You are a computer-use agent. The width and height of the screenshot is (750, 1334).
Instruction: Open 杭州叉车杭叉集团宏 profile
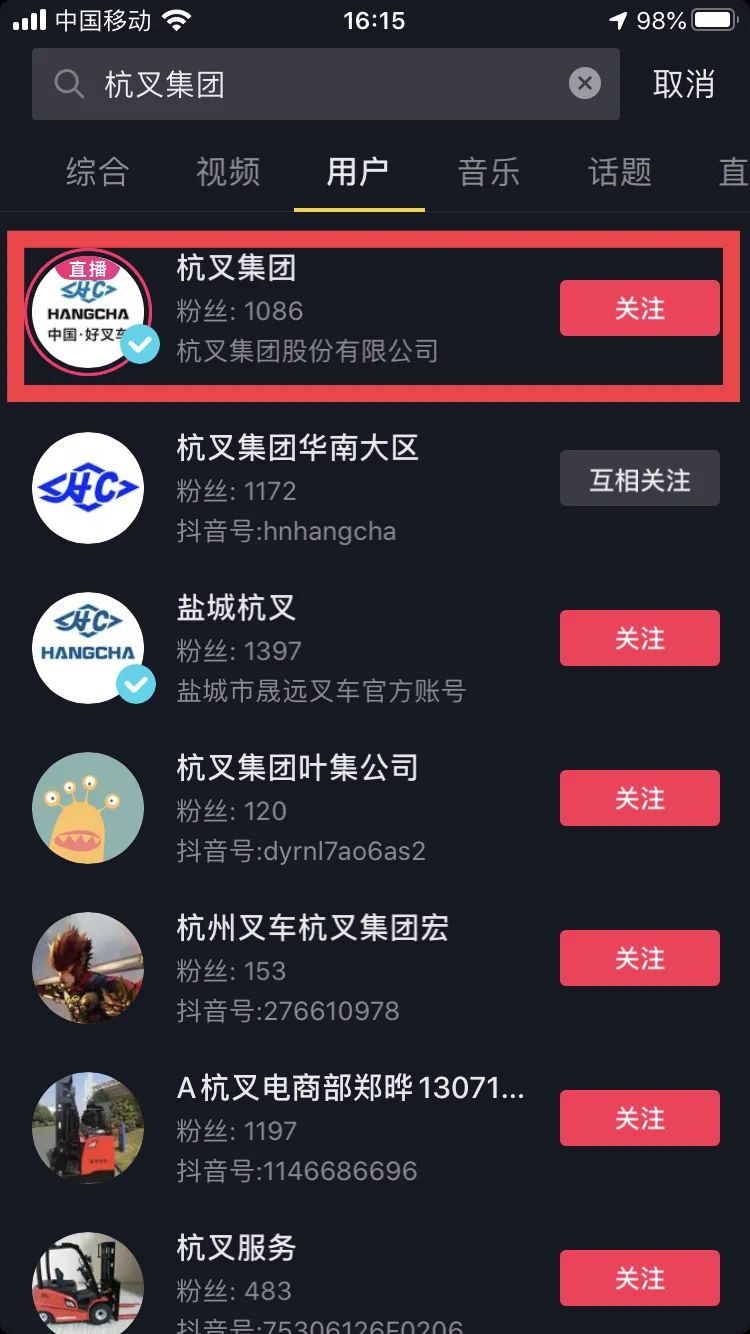point(312,928)
